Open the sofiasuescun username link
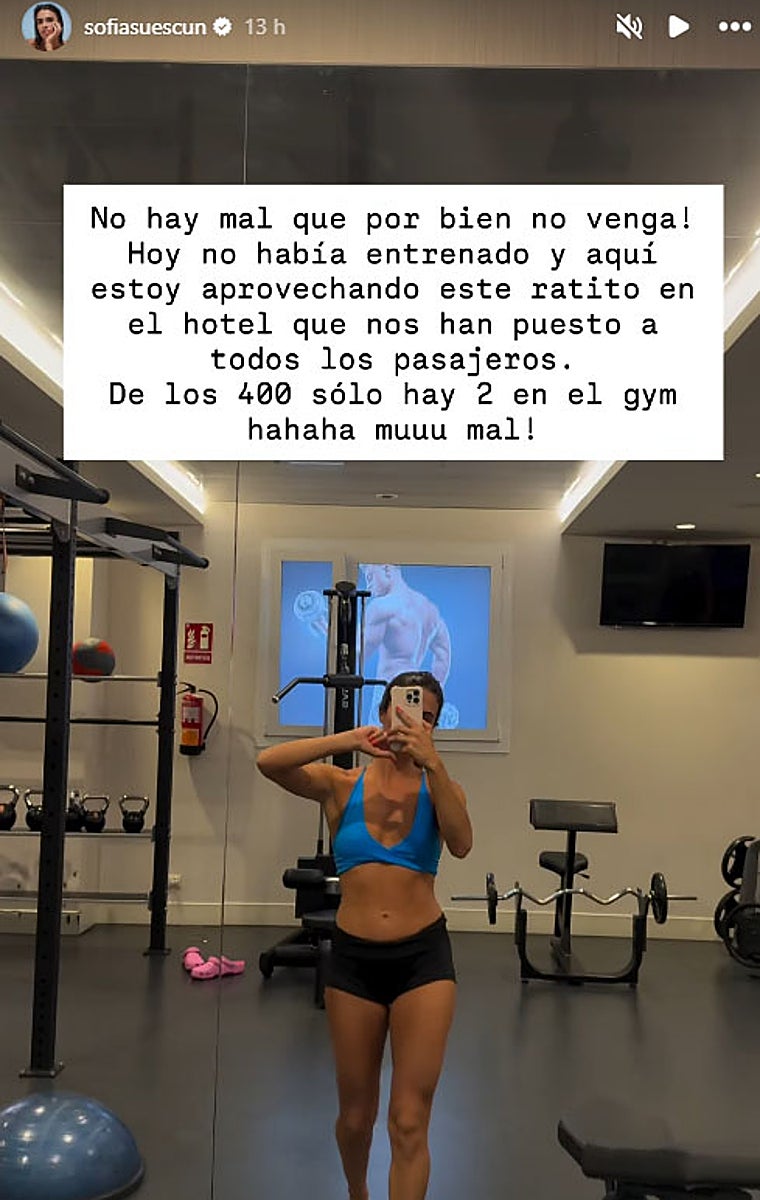This screenshot has width=760, height=1200. click(x=146, y=27)
